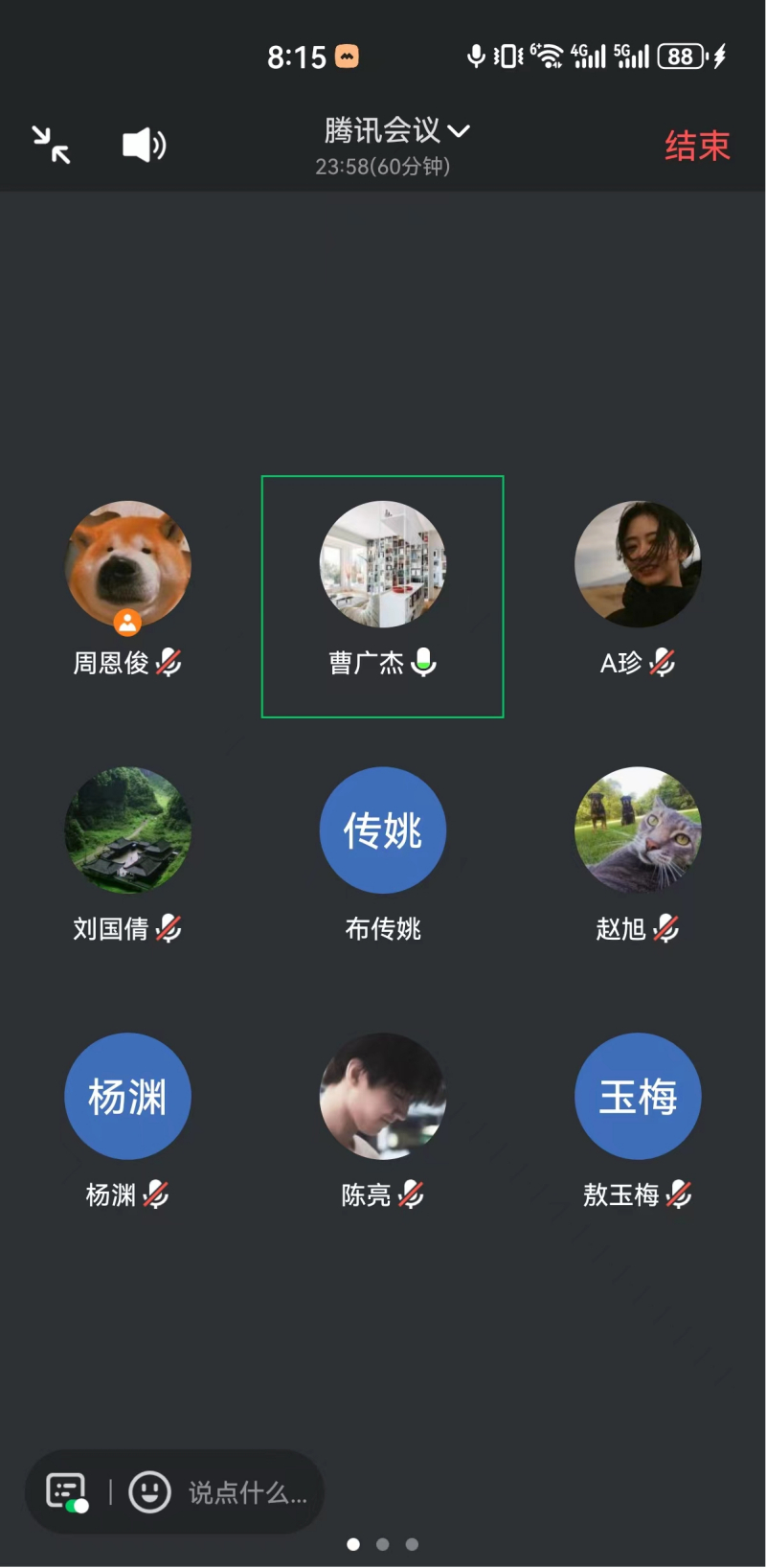Select participant 布传姚
The height and width of the screenshot is (1568, 766).
coord(382,830)
